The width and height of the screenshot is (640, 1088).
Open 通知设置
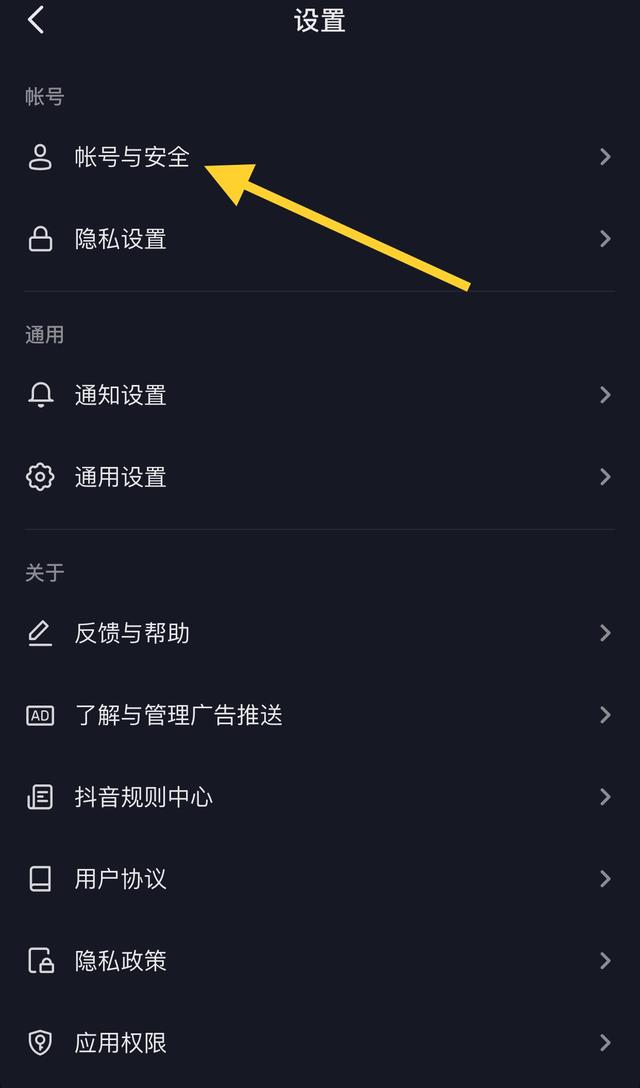click(x=120, y=395)
